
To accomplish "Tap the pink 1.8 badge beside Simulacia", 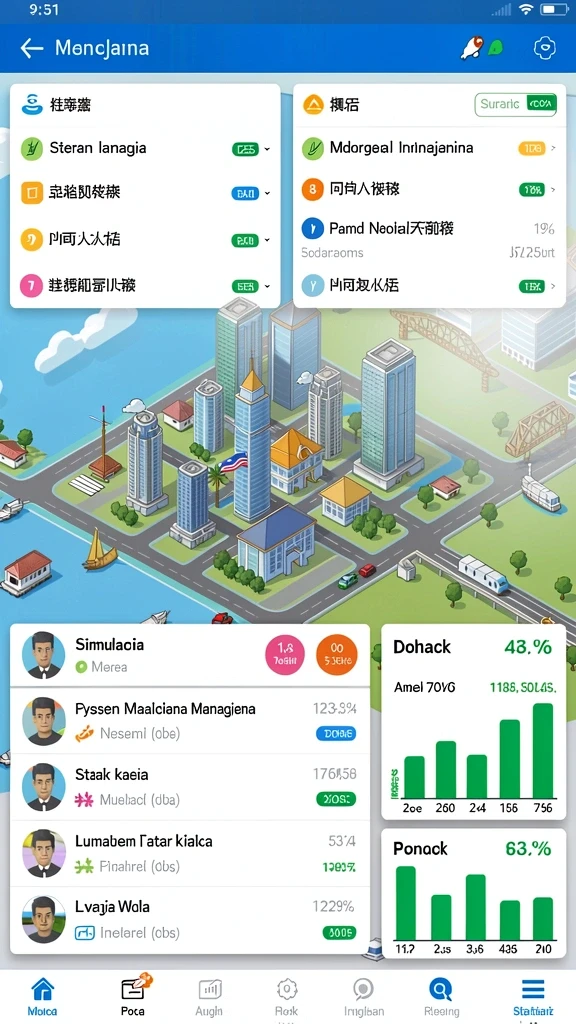I will [x=285, y=655].
